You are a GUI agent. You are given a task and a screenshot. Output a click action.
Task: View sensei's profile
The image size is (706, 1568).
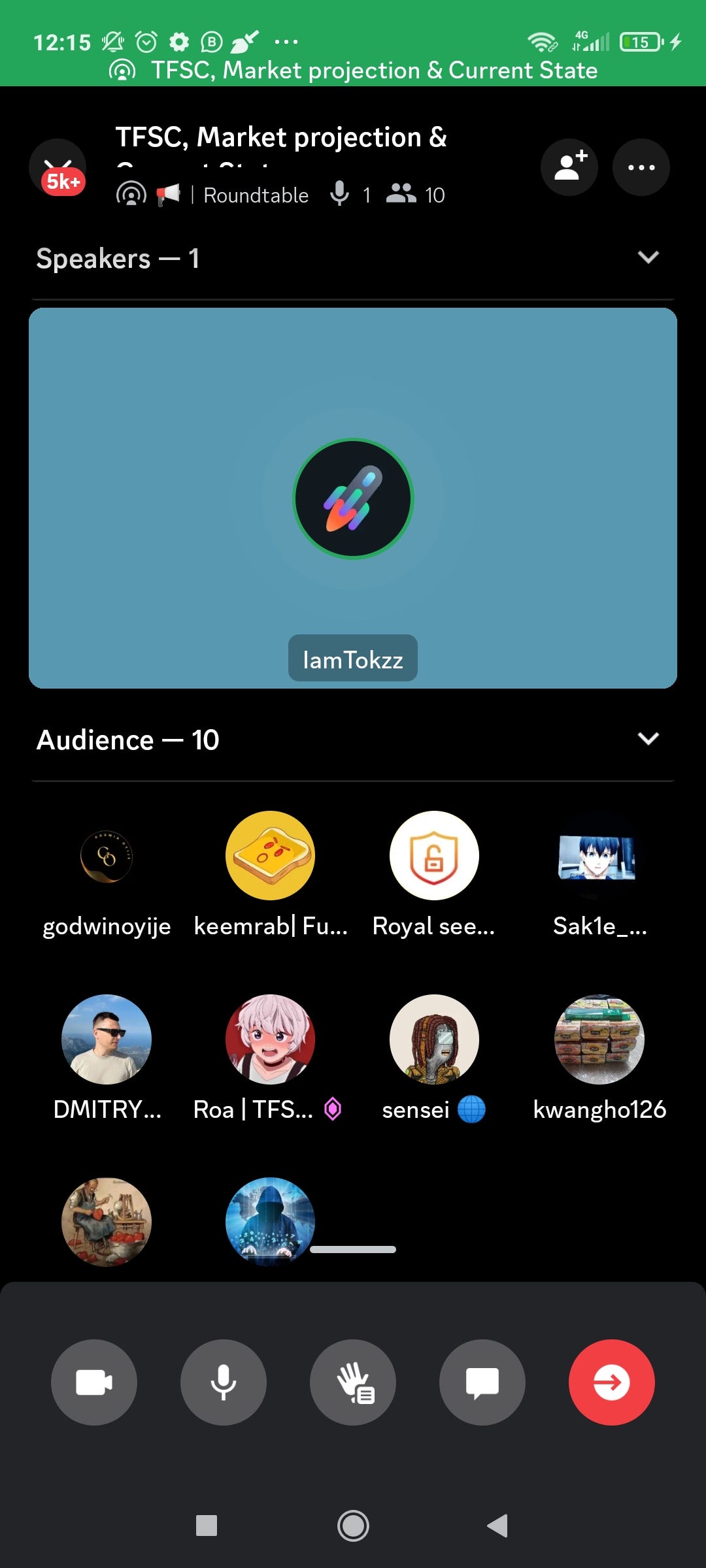[x=434, y=1059]
